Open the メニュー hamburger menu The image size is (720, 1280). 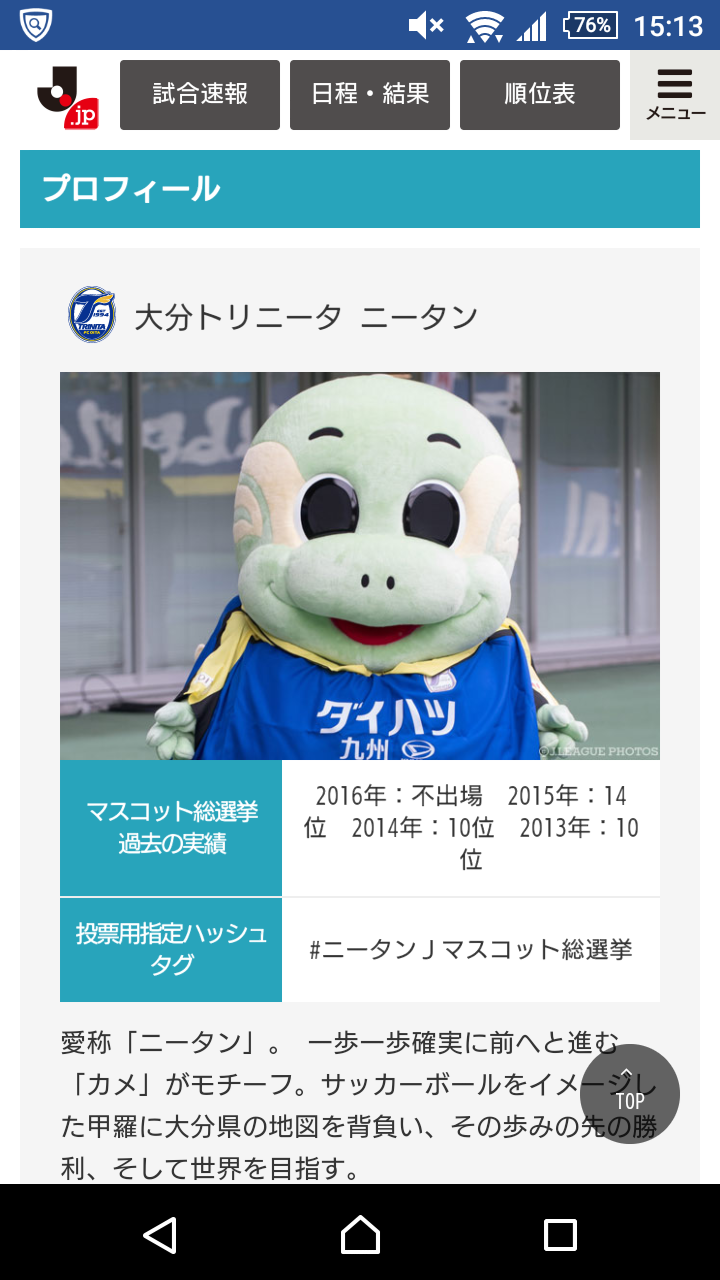(x=675, y=95)
